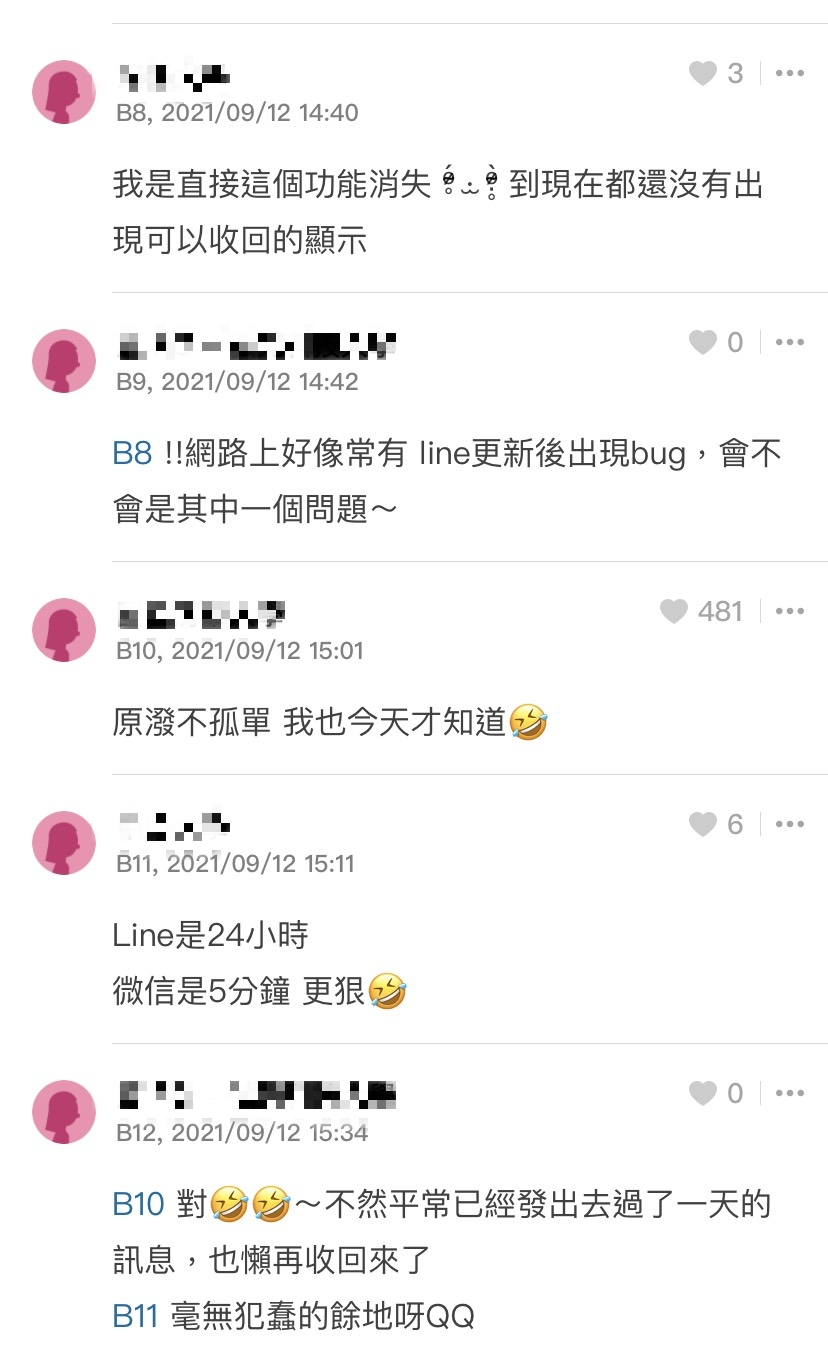The image size is (828, 1368).
Task: Open more options for comment B9
Action: click(x=790, y=343)
